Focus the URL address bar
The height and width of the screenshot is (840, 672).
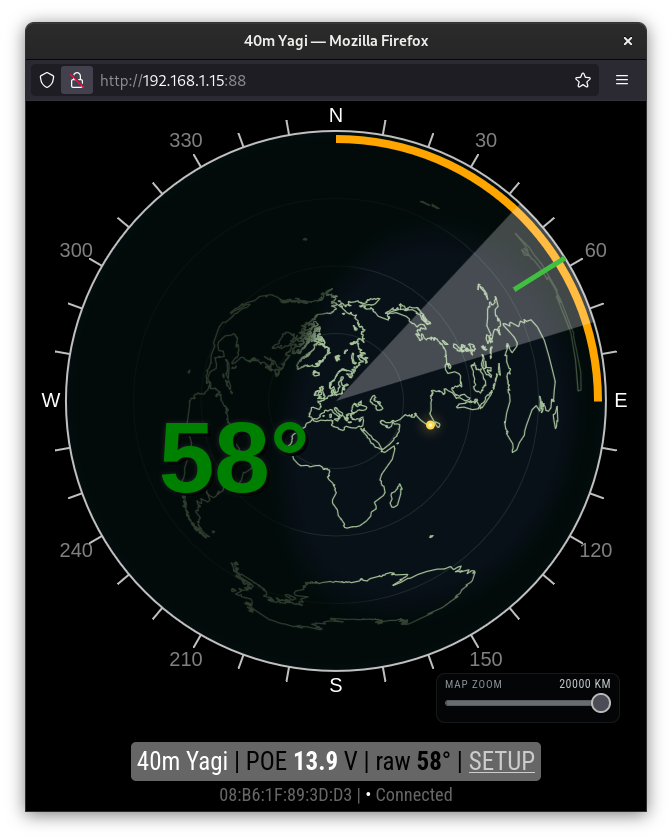click(x=330, y=80)
